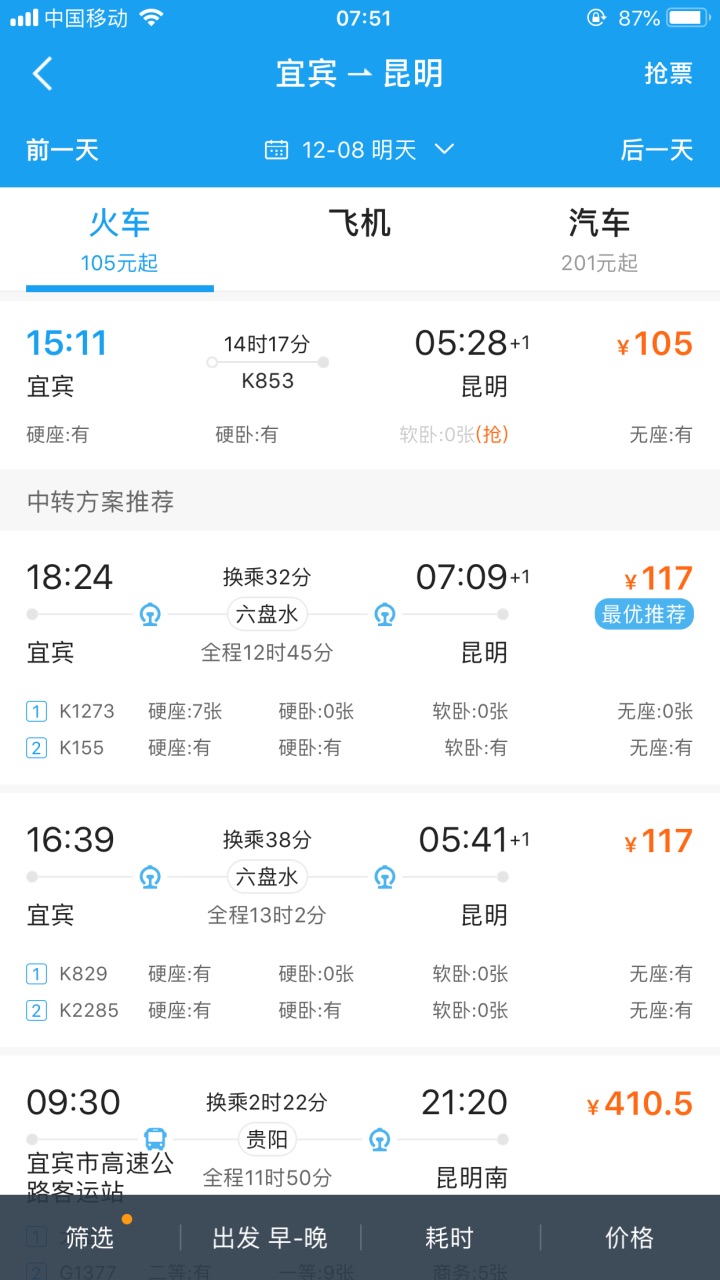Switch to the previous day (前一天)
This screenshot has width=720, height=1280.
(62, 150)
